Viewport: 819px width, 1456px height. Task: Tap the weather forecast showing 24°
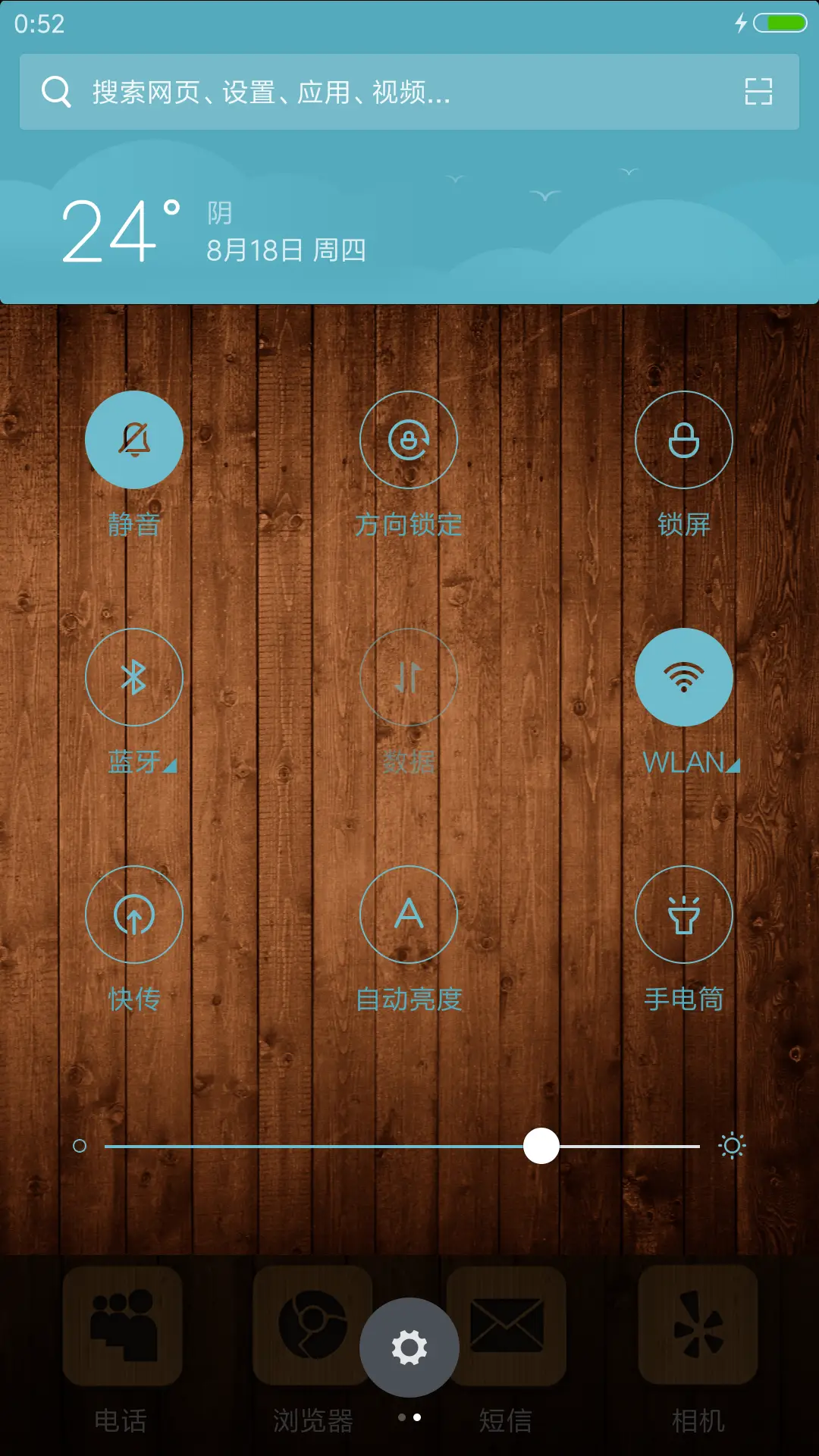[x=227, y=227]
